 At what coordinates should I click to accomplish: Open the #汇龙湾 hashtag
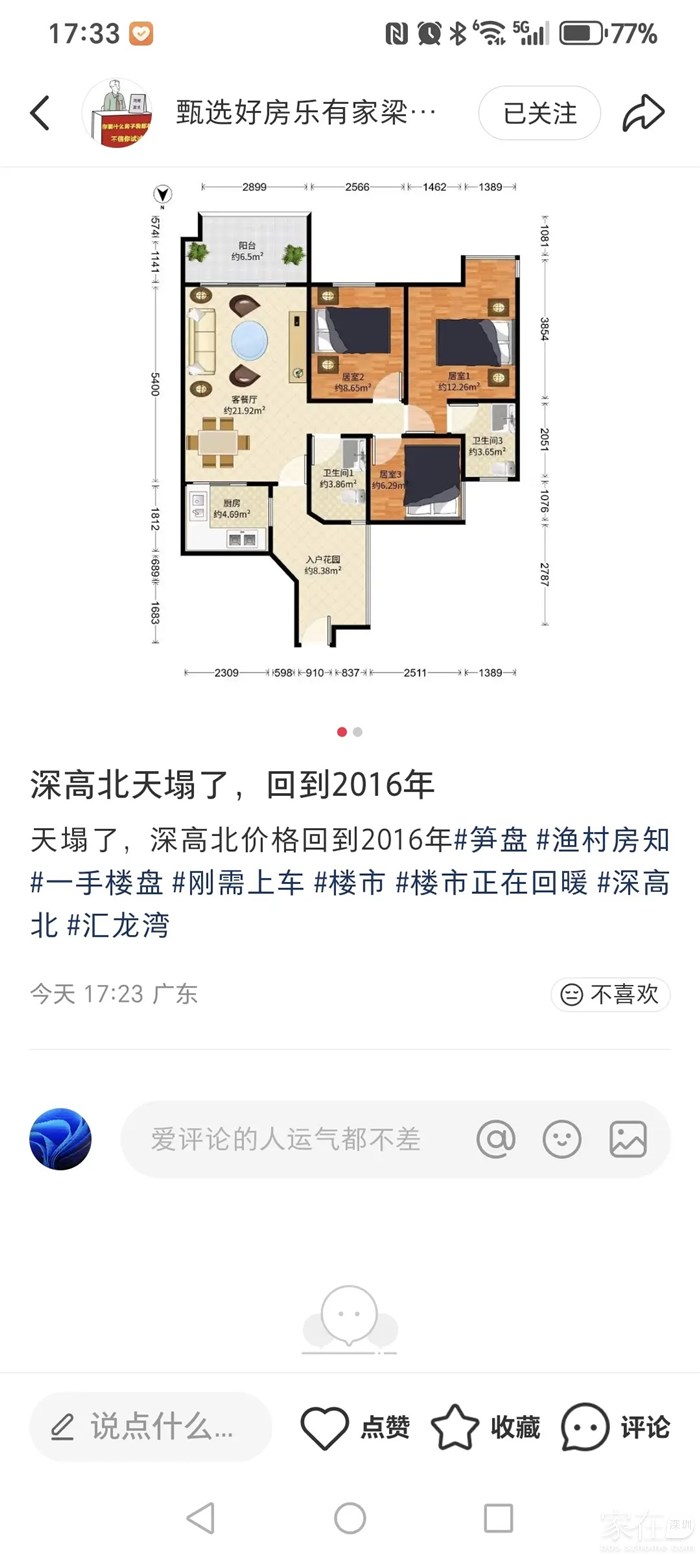point(118,926)
